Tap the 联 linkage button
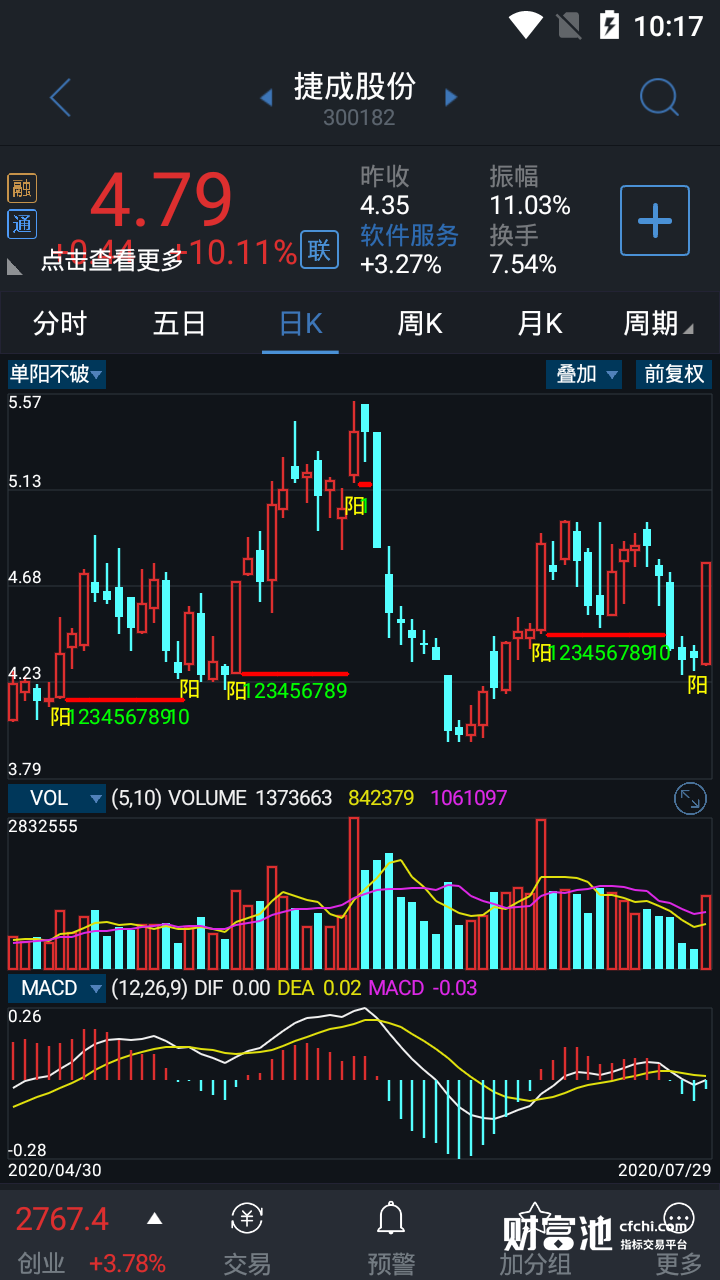Image resolution: width=720 pixels, height=1280 pixels. (319, 250)
